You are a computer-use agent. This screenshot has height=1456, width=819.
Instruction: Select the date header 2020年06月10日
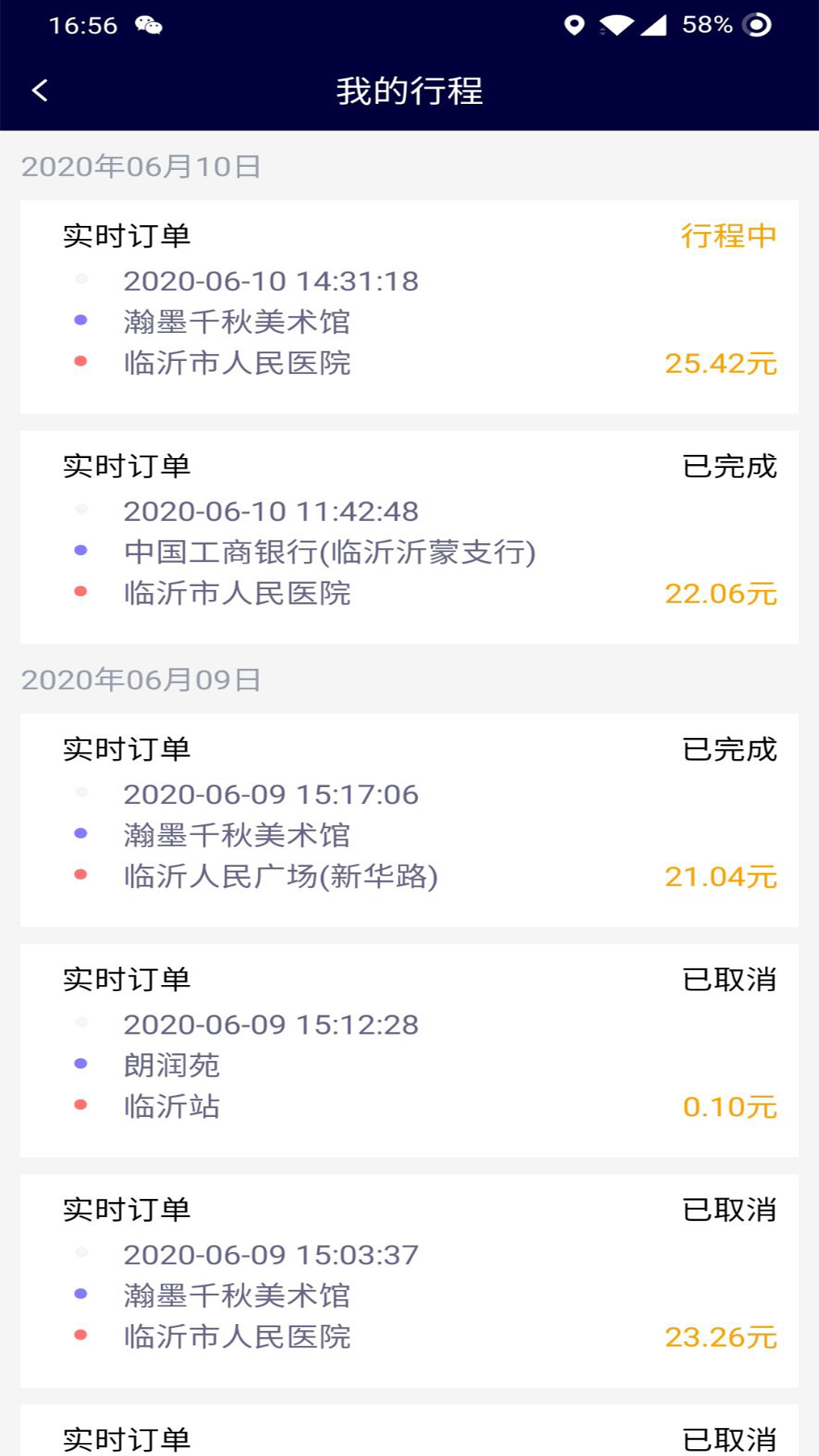142,167
